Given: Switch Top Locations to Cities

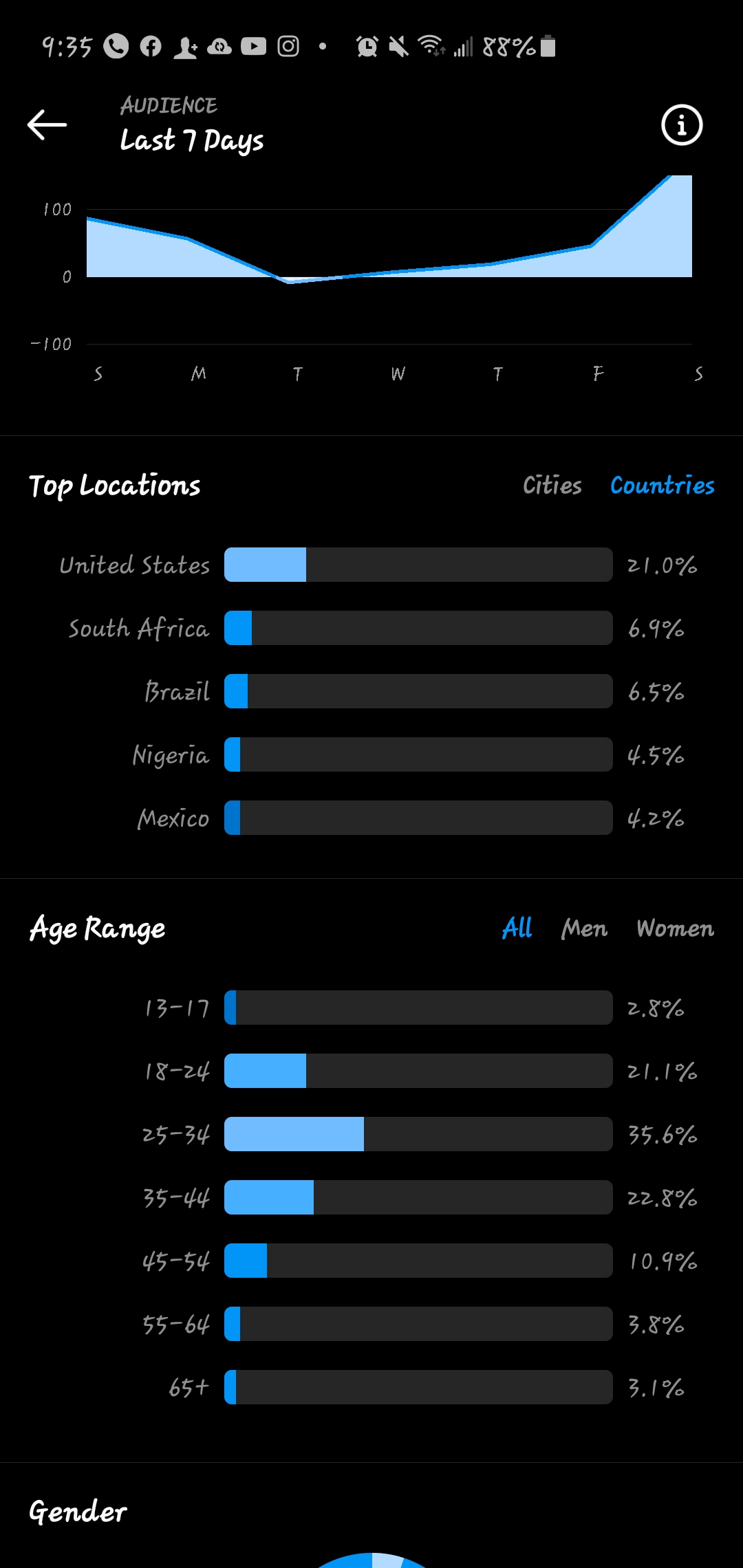Looking at the screenshot, I should pyautogui.click(x=552, y=486).
